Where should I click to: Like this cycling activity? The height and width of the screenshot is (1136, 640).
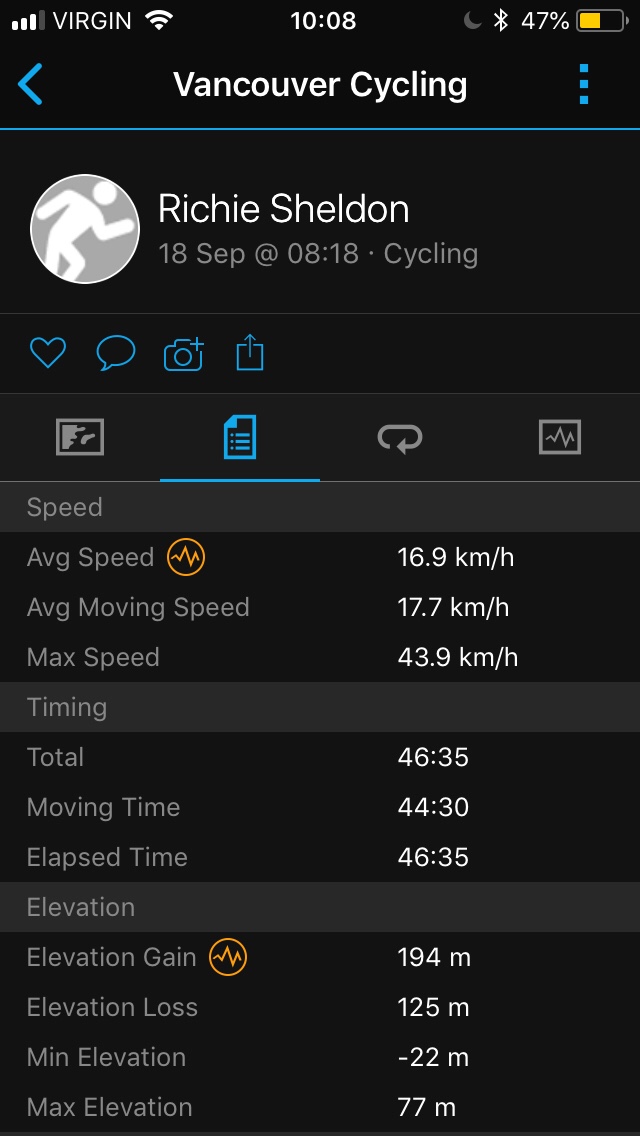(47, 353)
